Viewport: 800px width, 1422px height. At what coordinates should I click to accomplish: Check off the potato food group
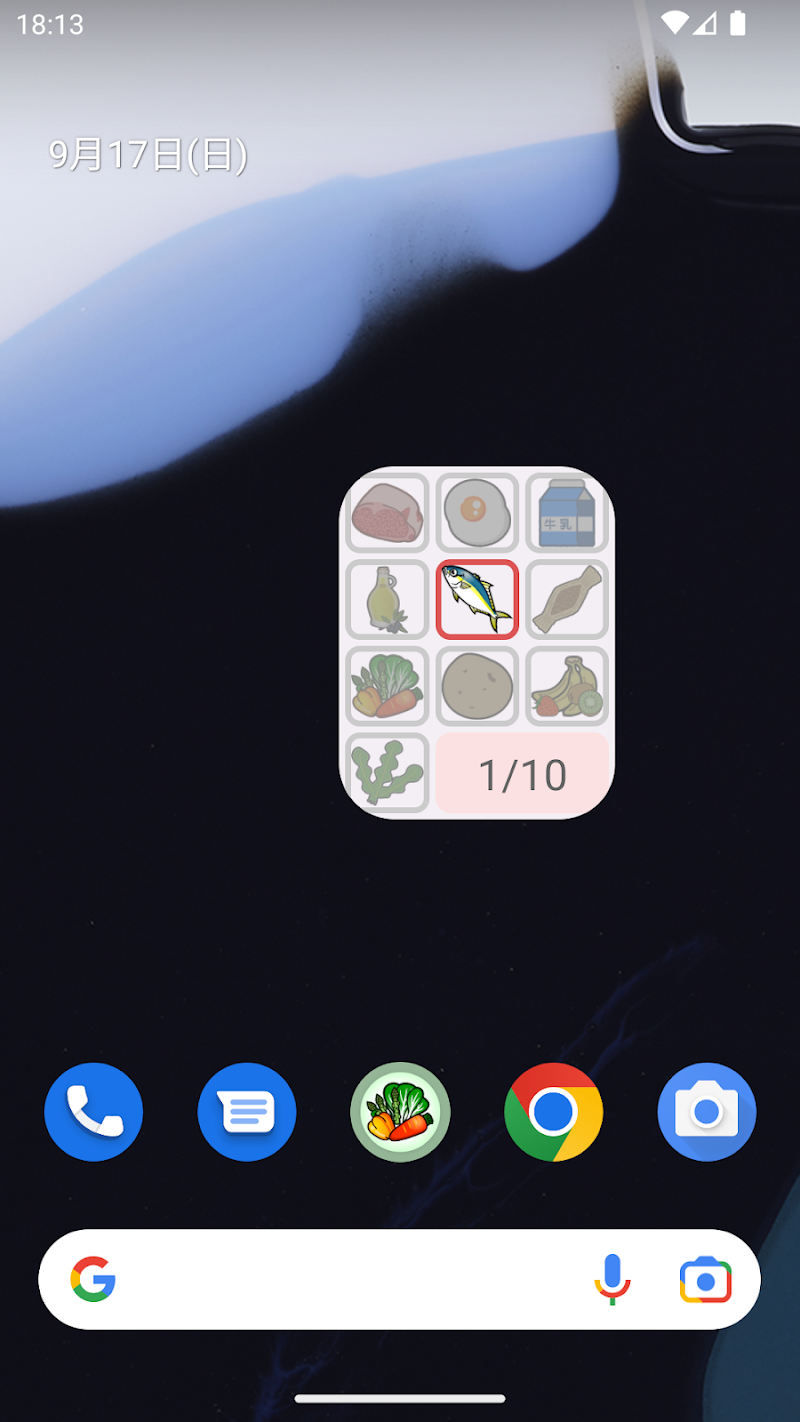(477, 686)
